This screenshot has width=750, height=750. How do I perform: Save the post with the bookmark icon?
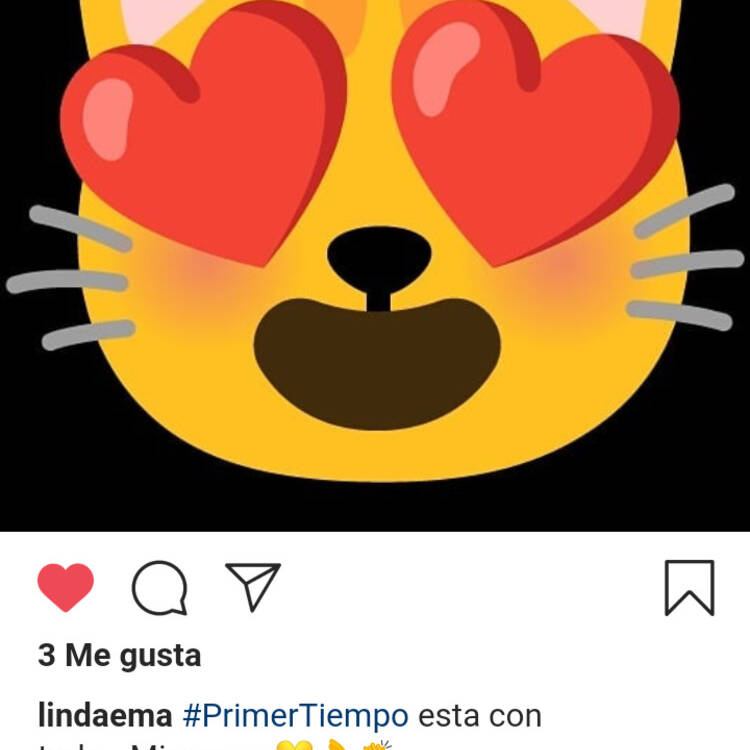click(689, 587)
